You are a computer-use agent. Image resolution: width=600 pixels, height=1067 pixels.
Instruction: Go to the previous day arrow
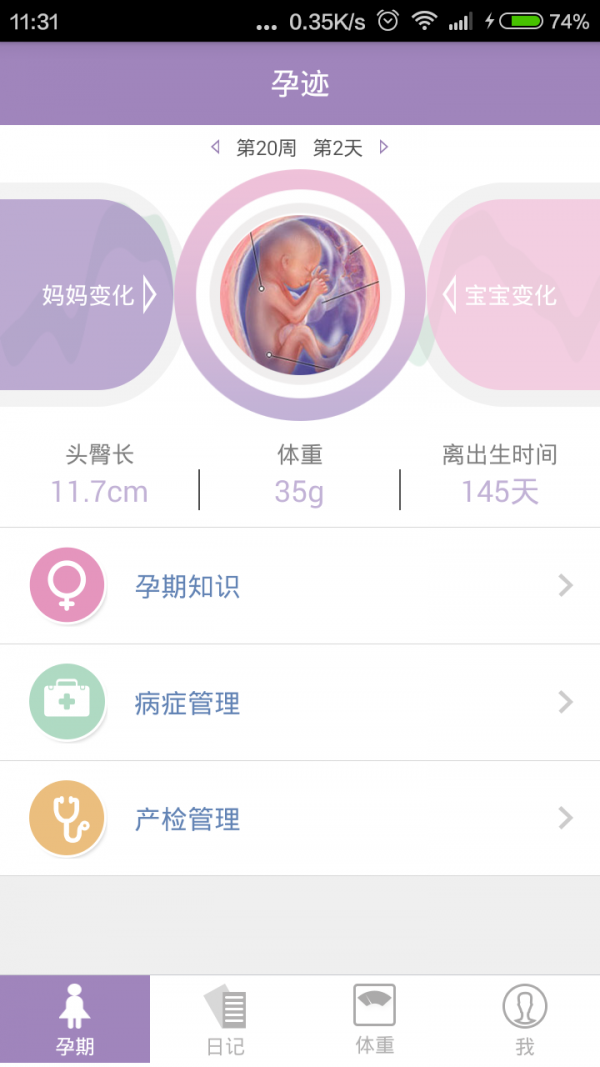click(215, 148)
